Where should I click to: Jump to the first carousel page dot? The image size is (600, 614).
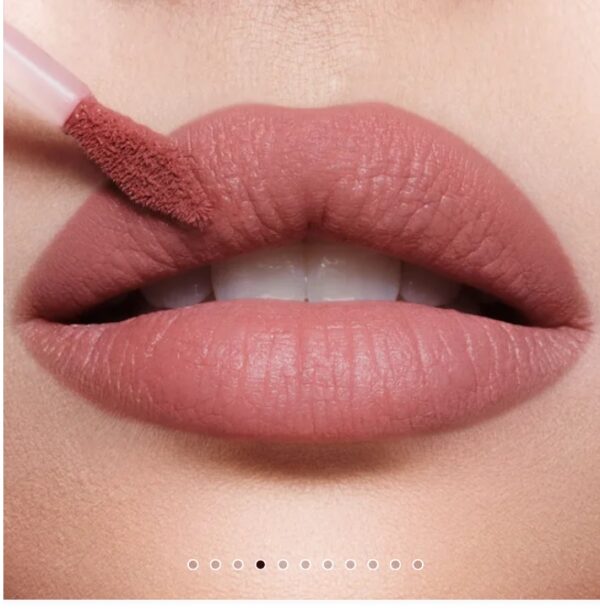tap(193, 564)
